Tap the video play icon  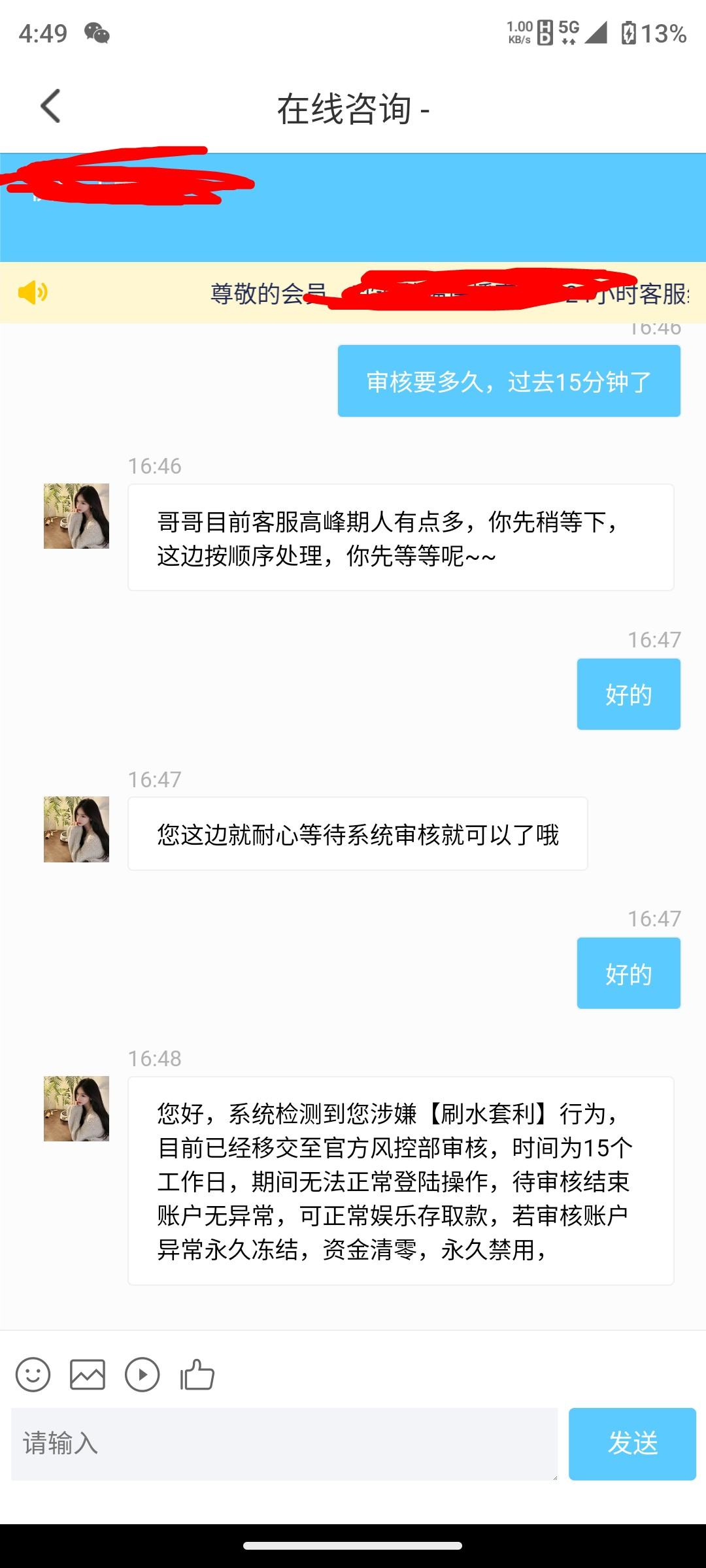143,1375
